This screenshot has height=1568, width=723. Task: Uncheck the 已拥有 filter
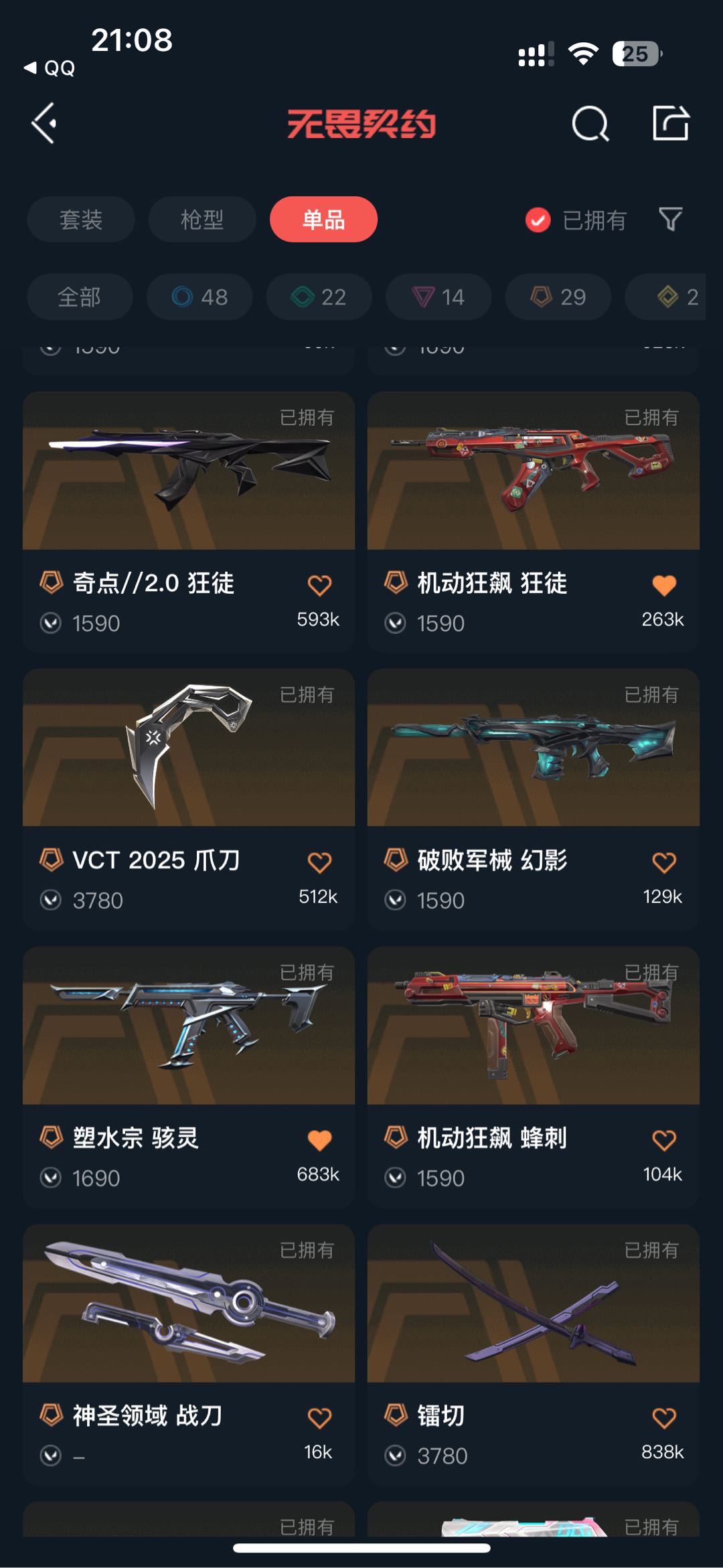(538, 220)
